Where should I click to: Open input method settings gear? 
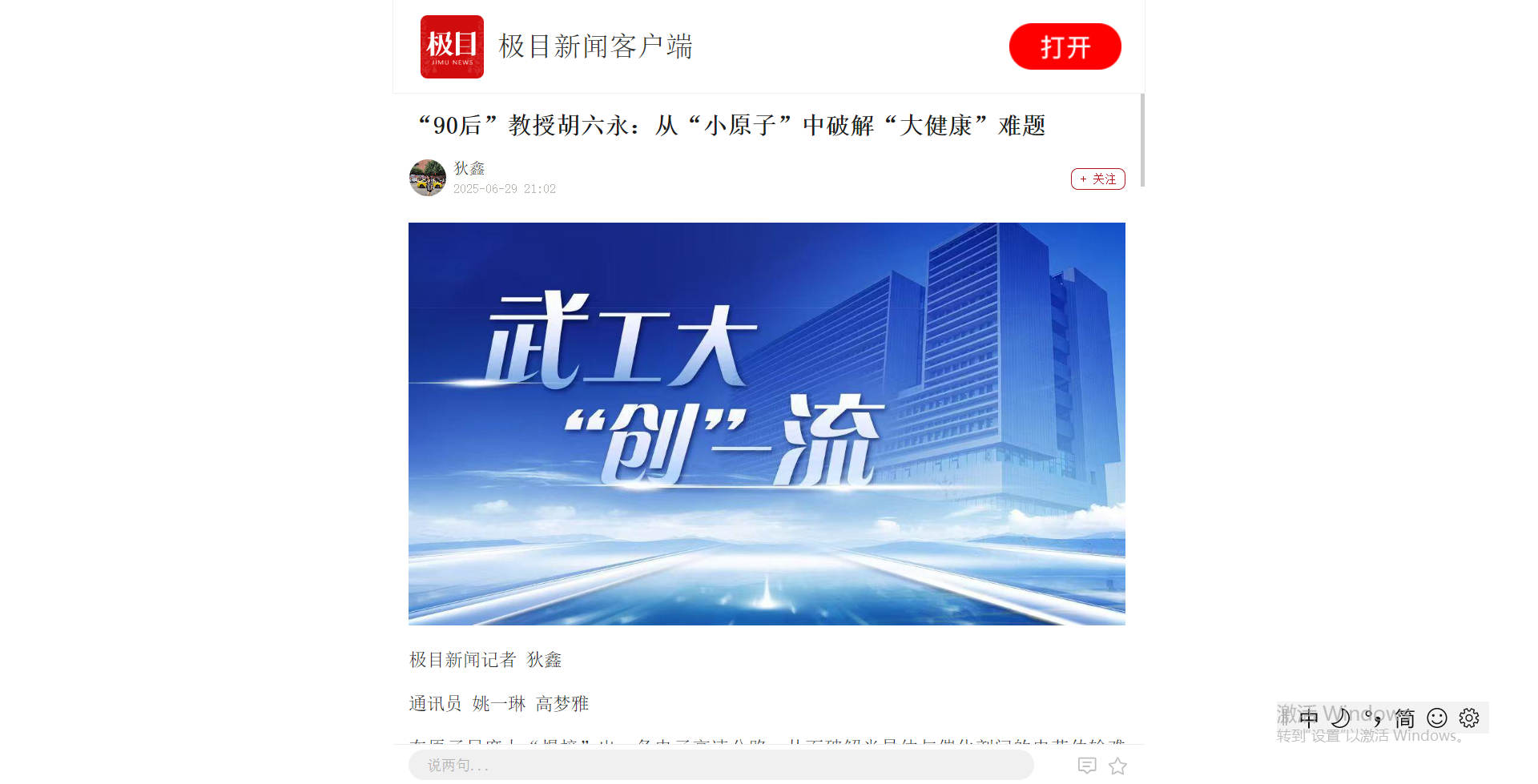pyautogui.click(x=1469, y=718)
